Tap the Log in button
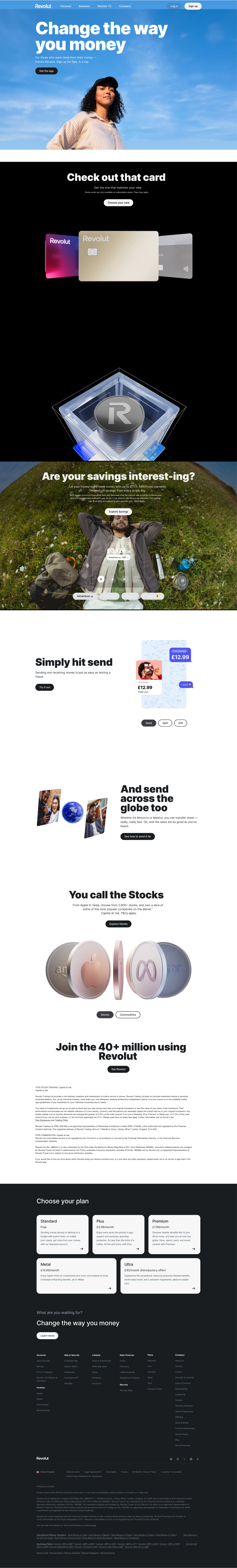Screen dimensions: 237x1568 click(174, 6)
